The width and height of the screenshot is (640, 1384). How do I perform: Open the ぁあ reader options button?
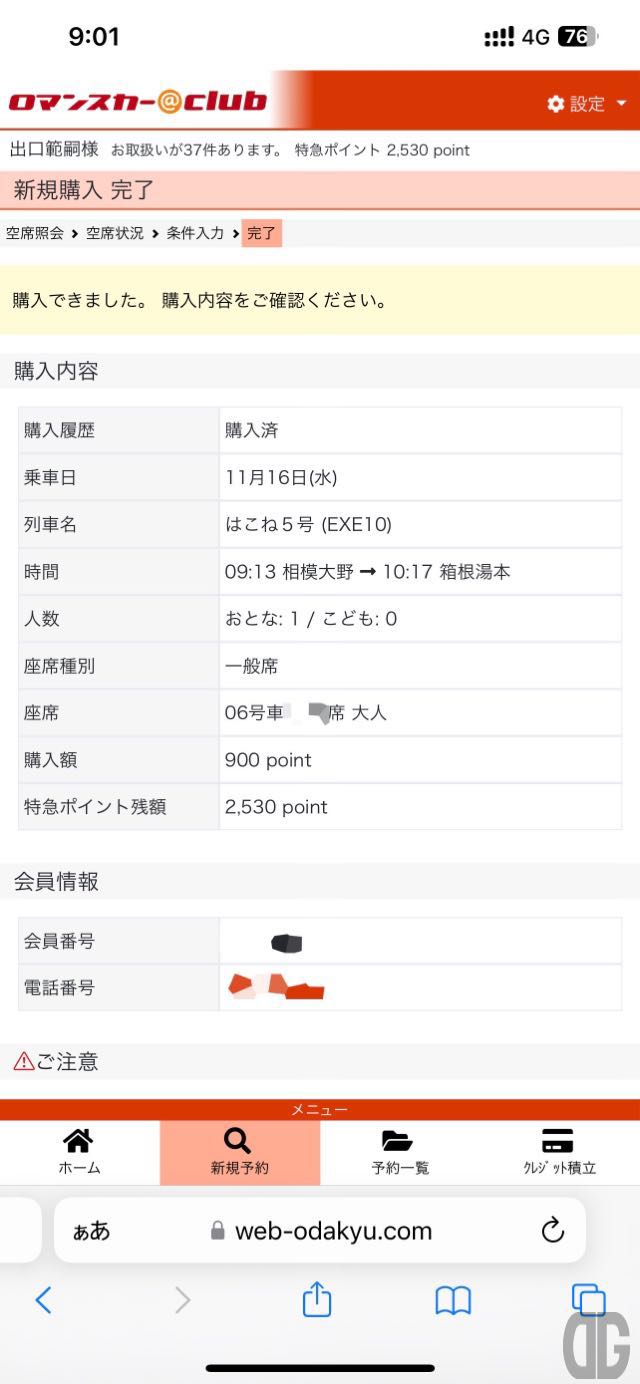click(x=92, y=1231)
